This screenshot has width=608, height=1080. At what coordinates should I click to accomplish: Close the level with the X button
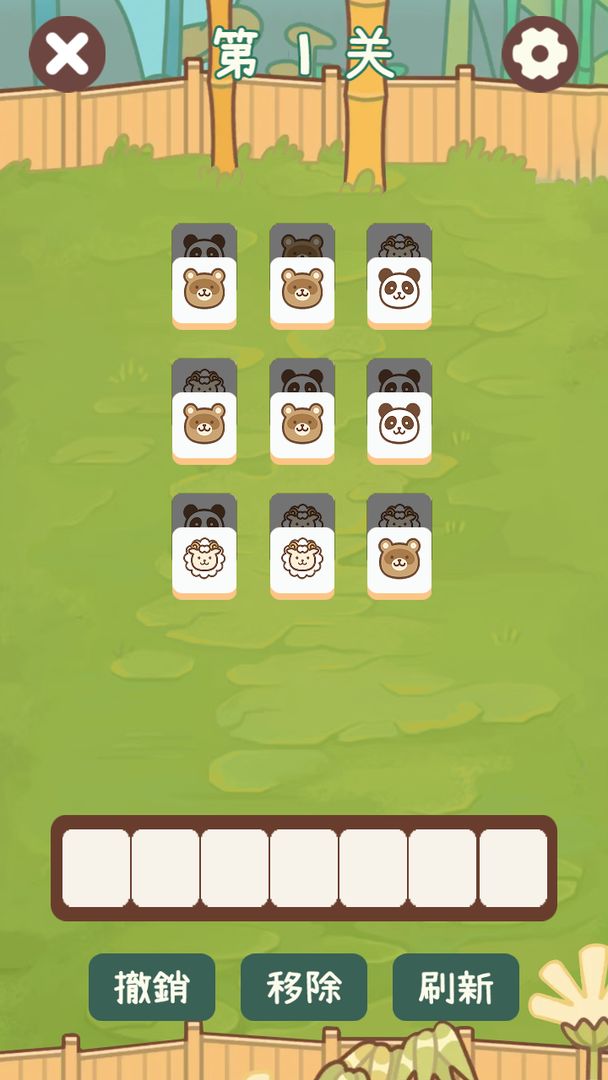coord(67,54)
